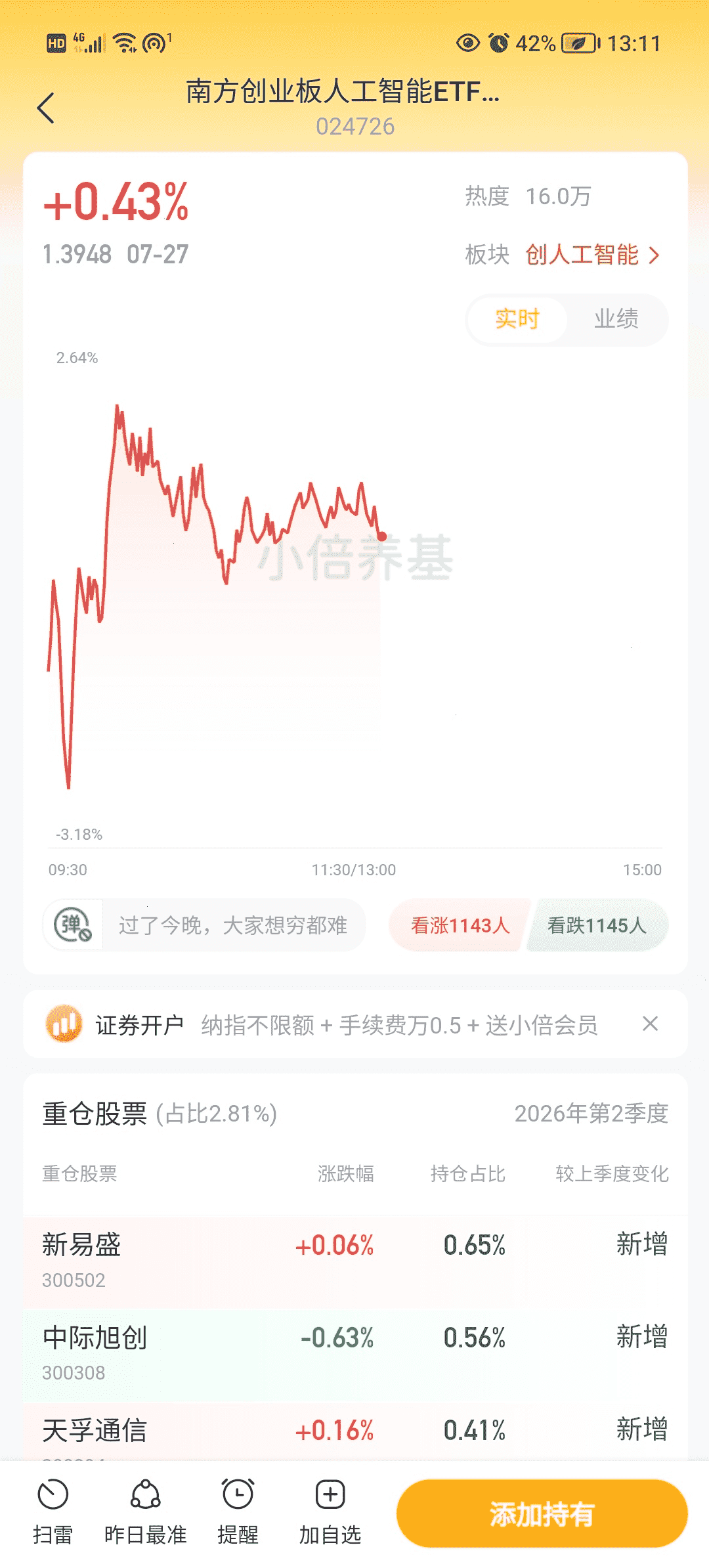Viewport: 709px width, 1568px height.
Task: Switch to the 业绩 chart tab
Action: [x=616, y=319]
